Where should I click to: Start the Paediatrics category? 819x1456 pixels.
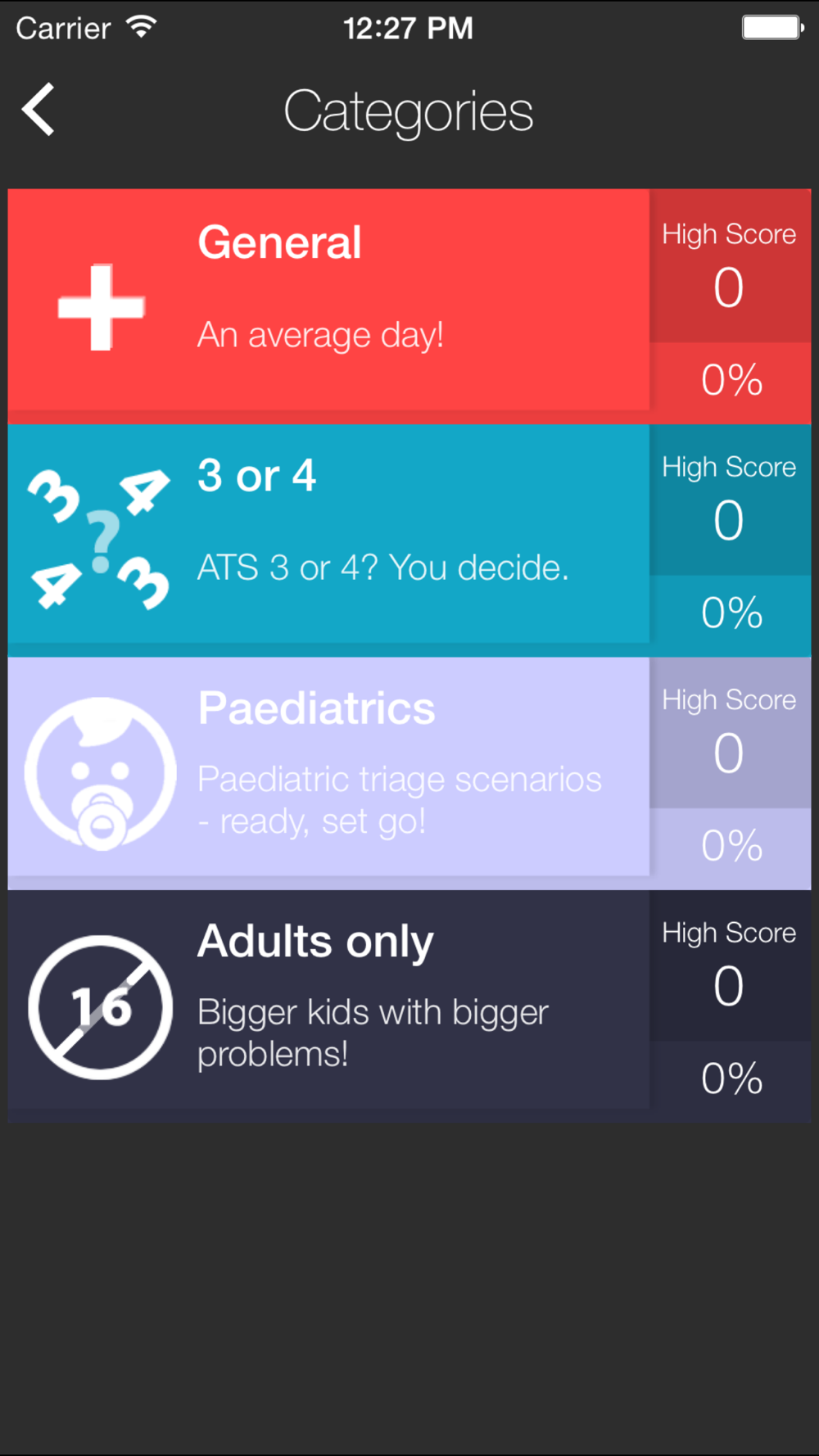(x=409, y=773)
